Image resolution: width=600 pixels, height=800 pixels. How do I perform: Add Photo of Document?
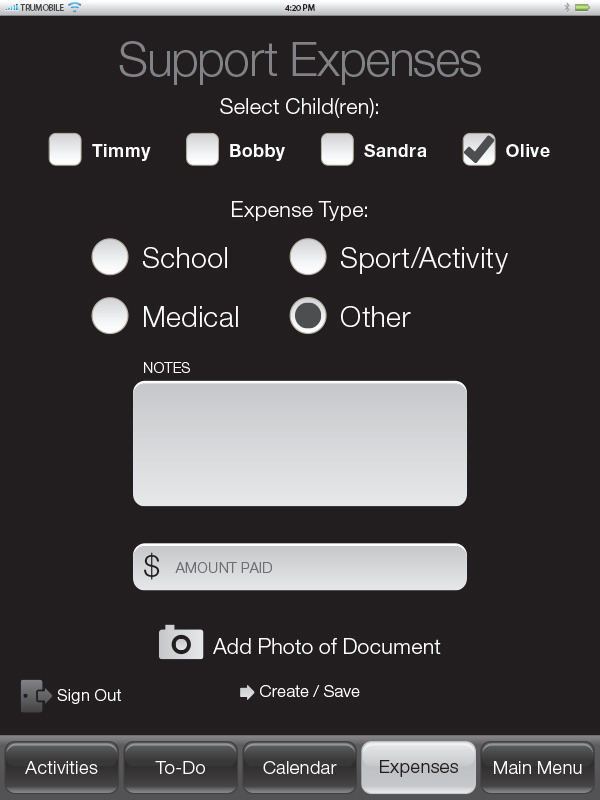click(x=300, y=645)
